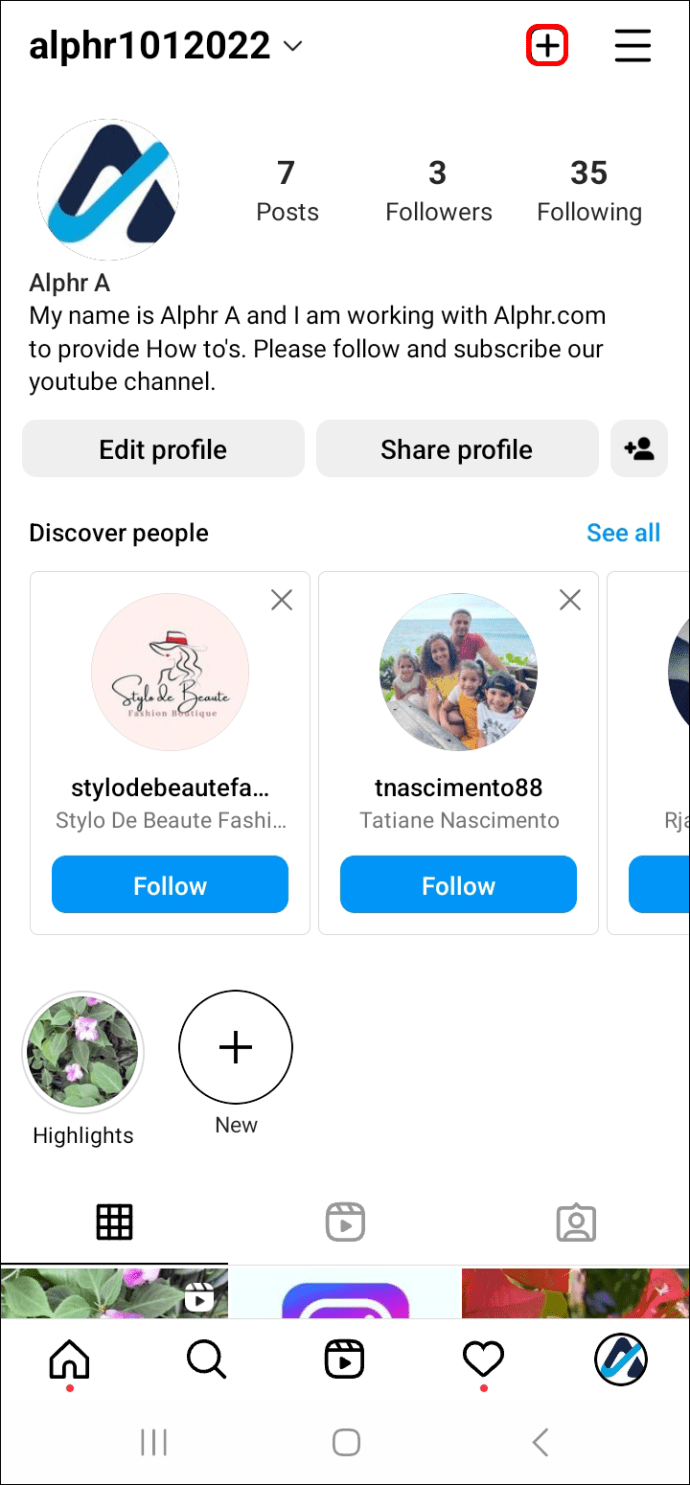Follow stylodebeautefa… account
The height and width of the screenshot is (1485, 690).
coord(170,885)
